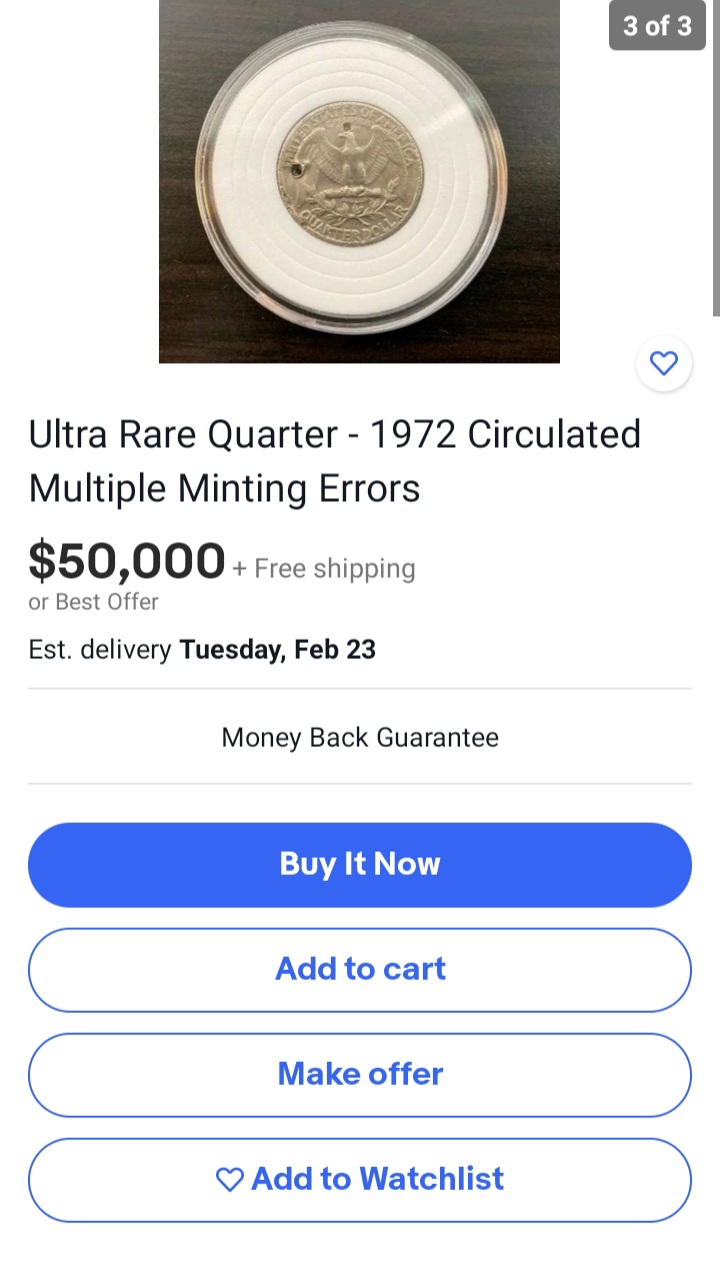
Task: Buy the 1972 quarter with Buy It Now
Action: 360,865
